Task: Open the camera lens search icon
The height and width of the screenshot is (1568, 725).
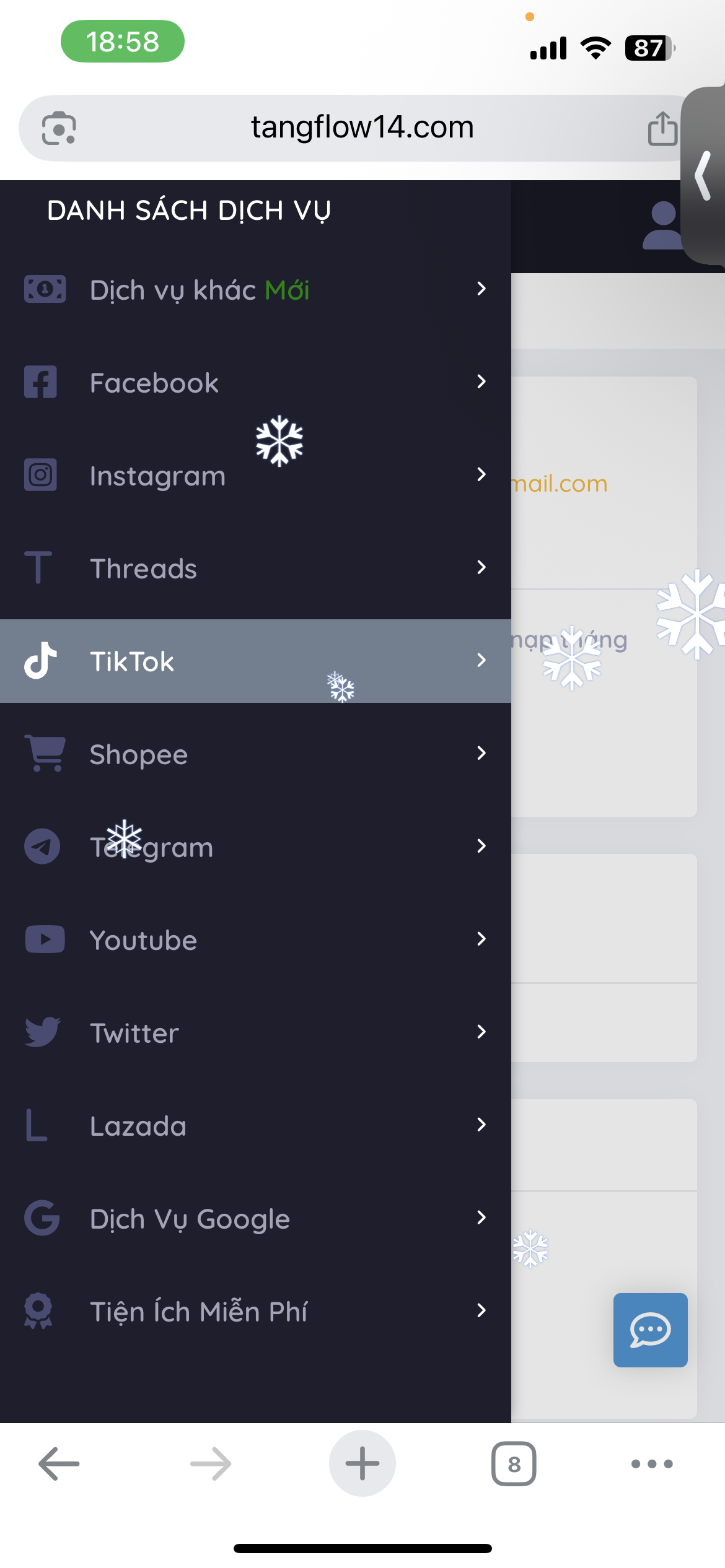Action: 59,128
